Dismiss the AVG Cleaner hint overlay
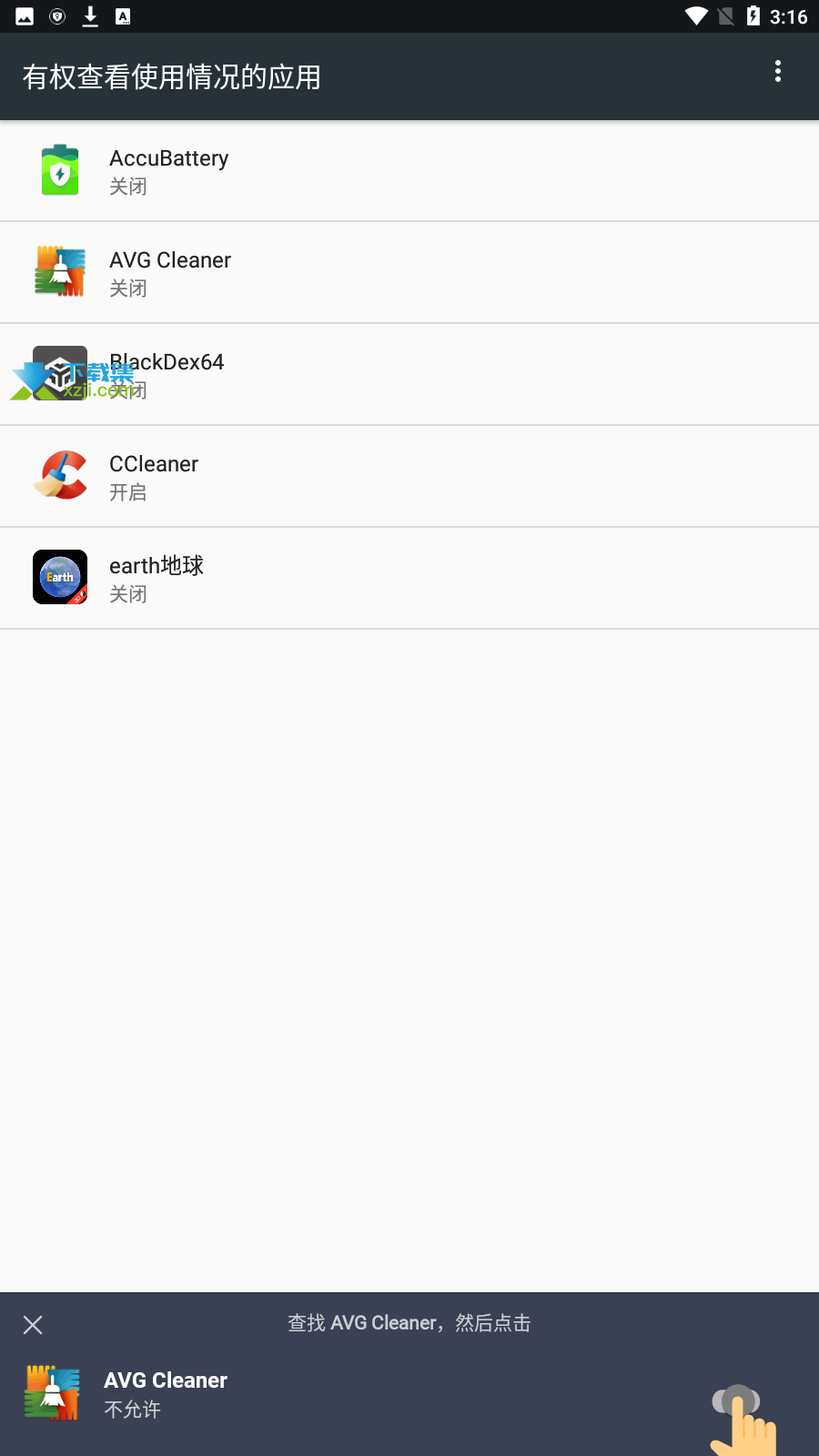 [33, 1325]
